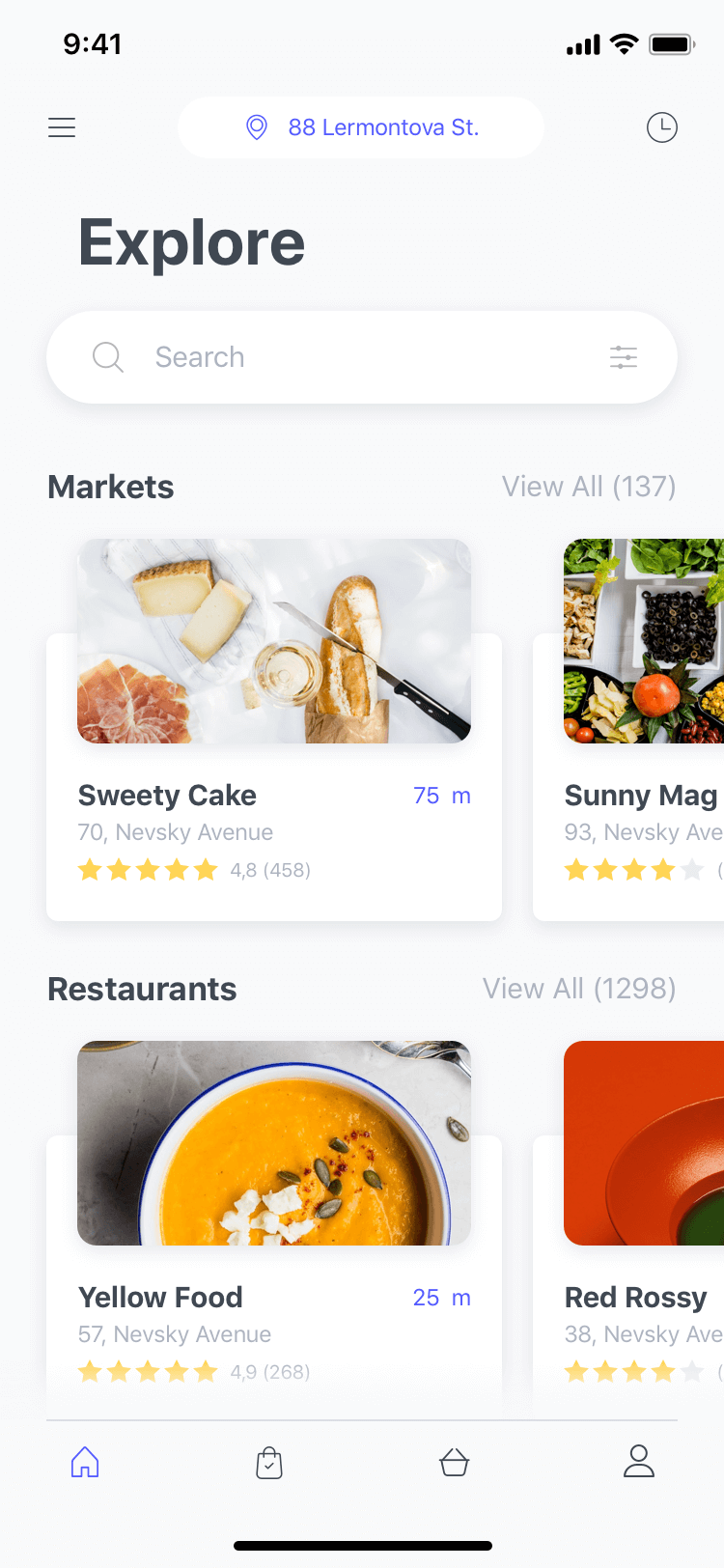Select the Markets section header
Image resolution: width=724 pixels, height=1568 pixels.
(x=110, y=487)
